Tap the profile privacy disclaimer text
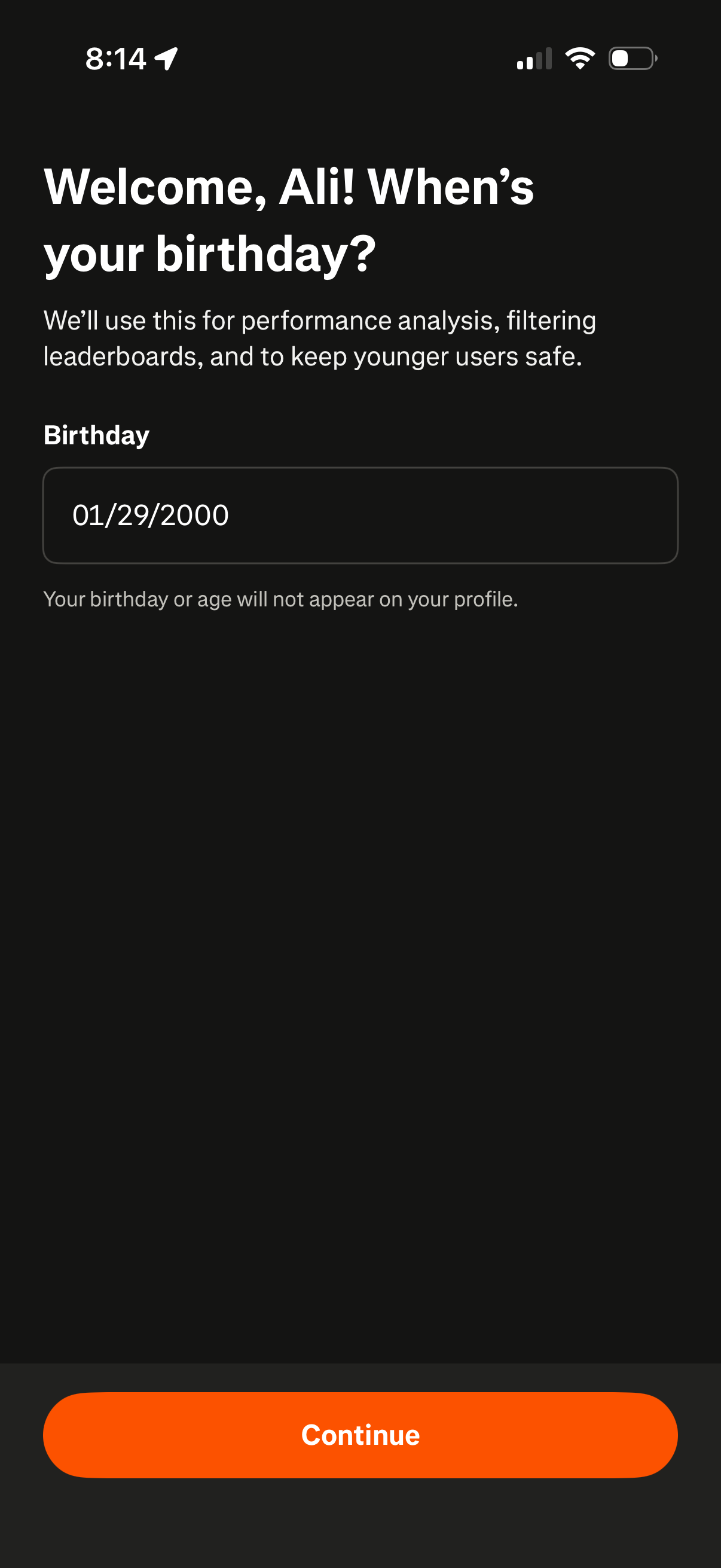The image size is (721, 1568). 280,599
